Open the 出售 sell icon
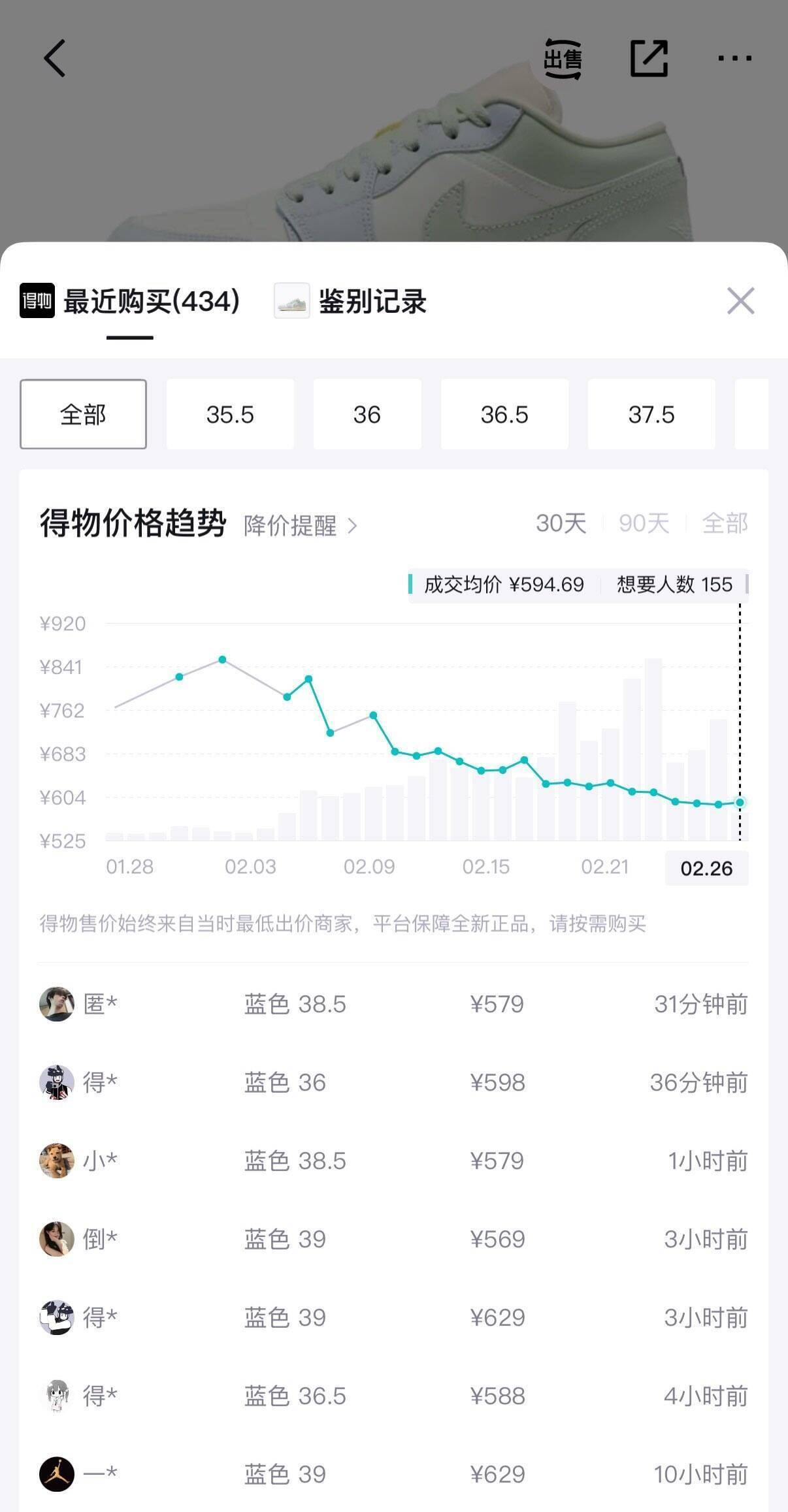Image resolution: width=788 pixels, height=1512 pixels. click(x=563, y=59)
